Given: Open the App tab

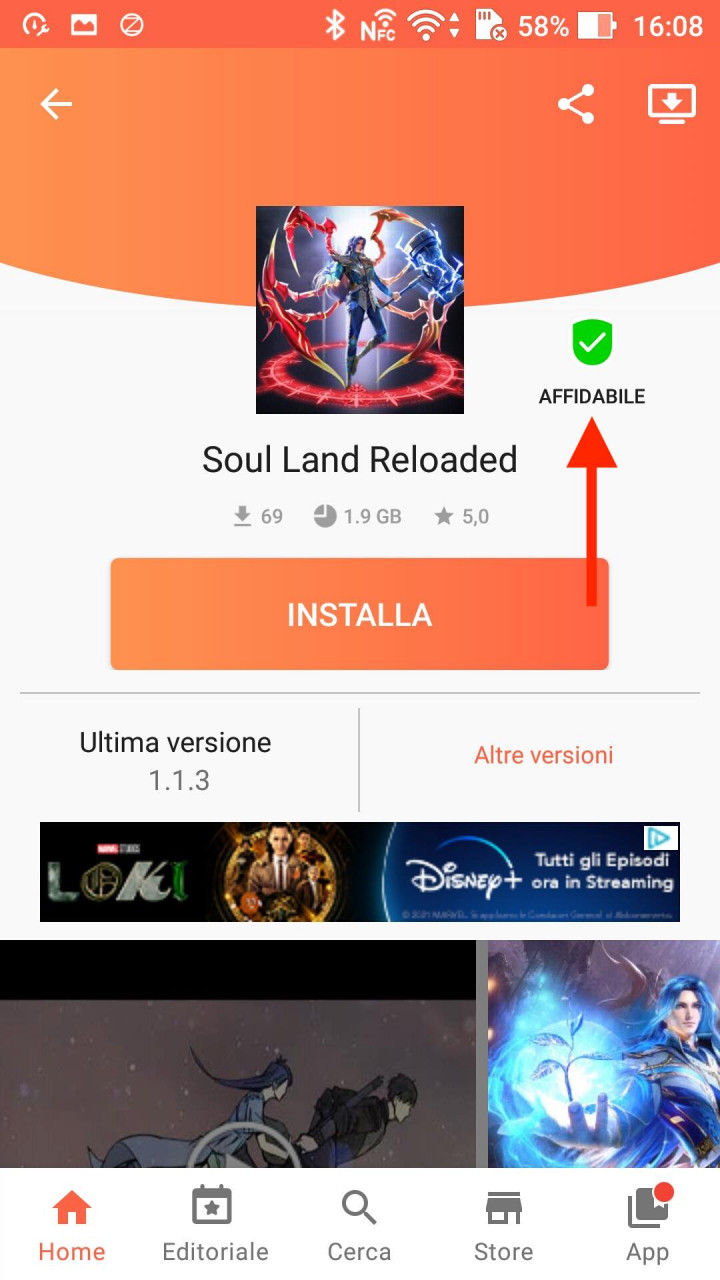Looking at the screenshot, I should 648,1225.
